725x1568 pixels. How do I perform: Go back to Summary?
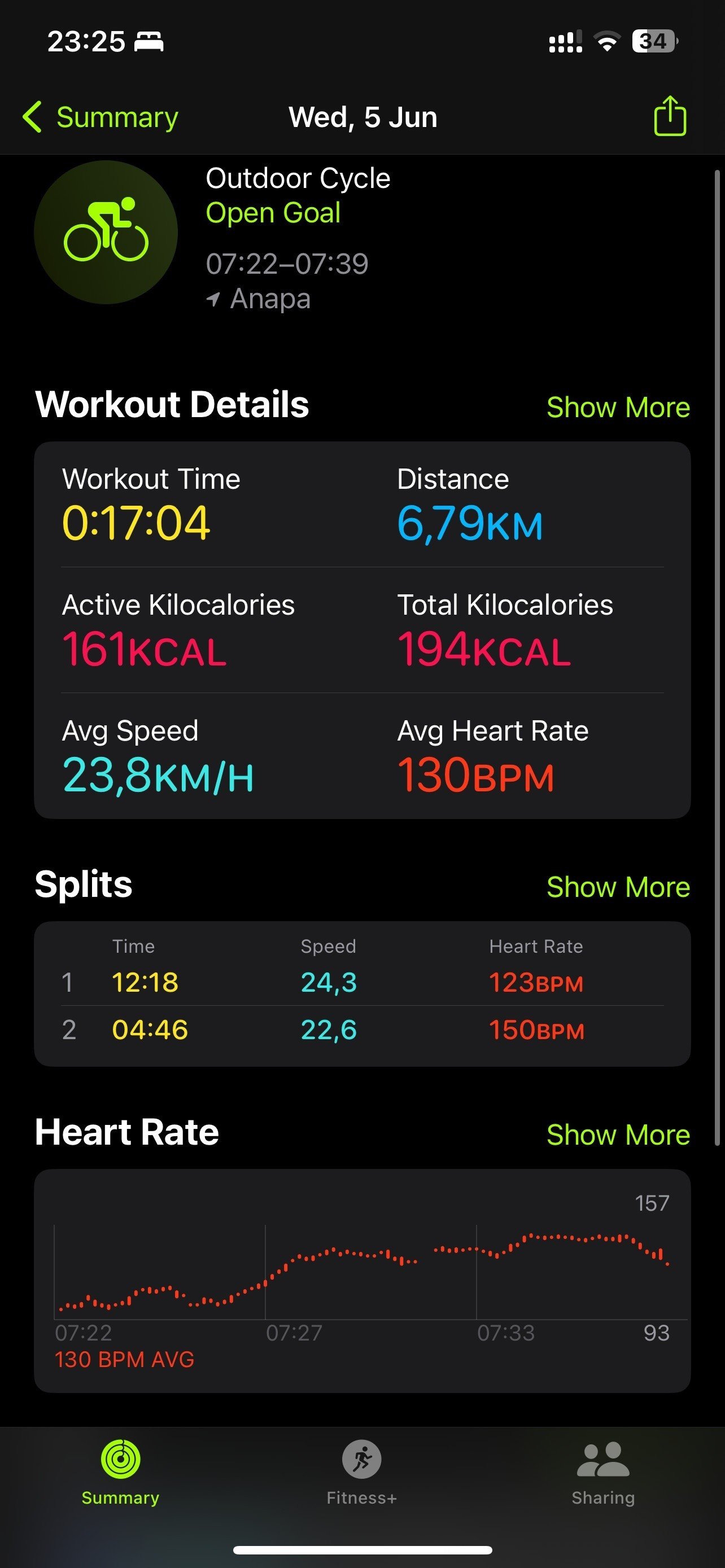pyautogui.click(x=101, y=117)
